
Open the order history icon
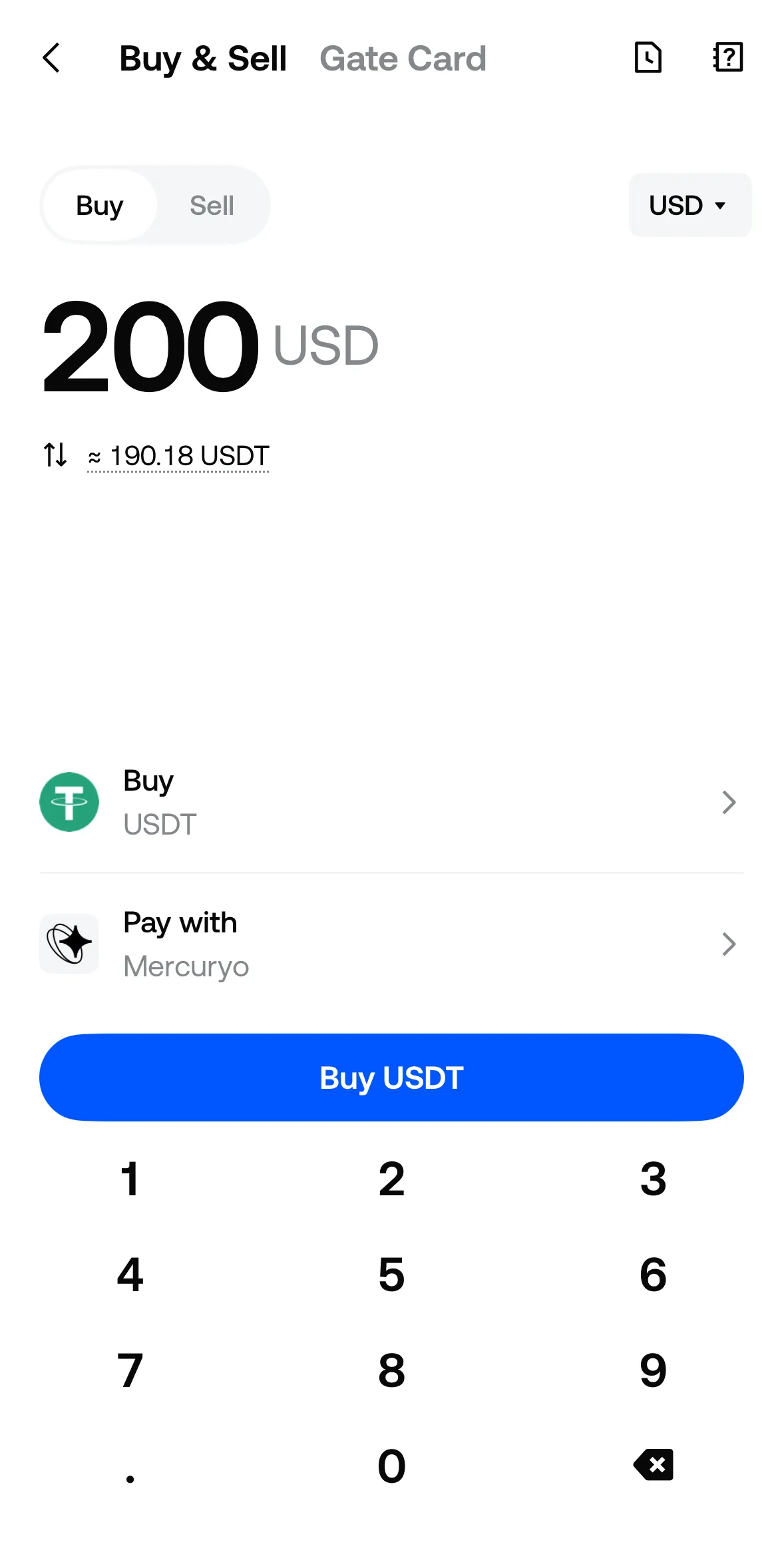648,57
